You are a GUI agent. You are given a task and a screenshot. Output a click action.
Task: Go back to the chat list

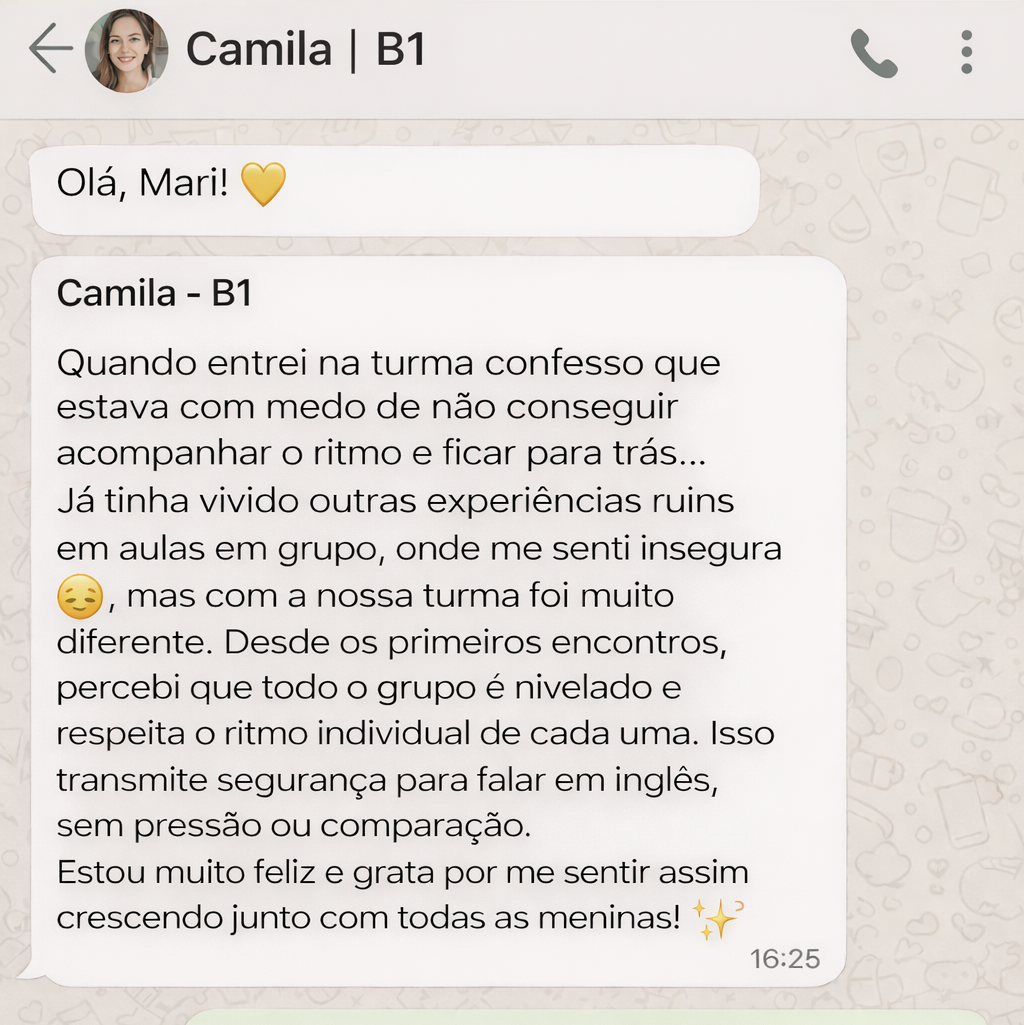tap(50, 49)
